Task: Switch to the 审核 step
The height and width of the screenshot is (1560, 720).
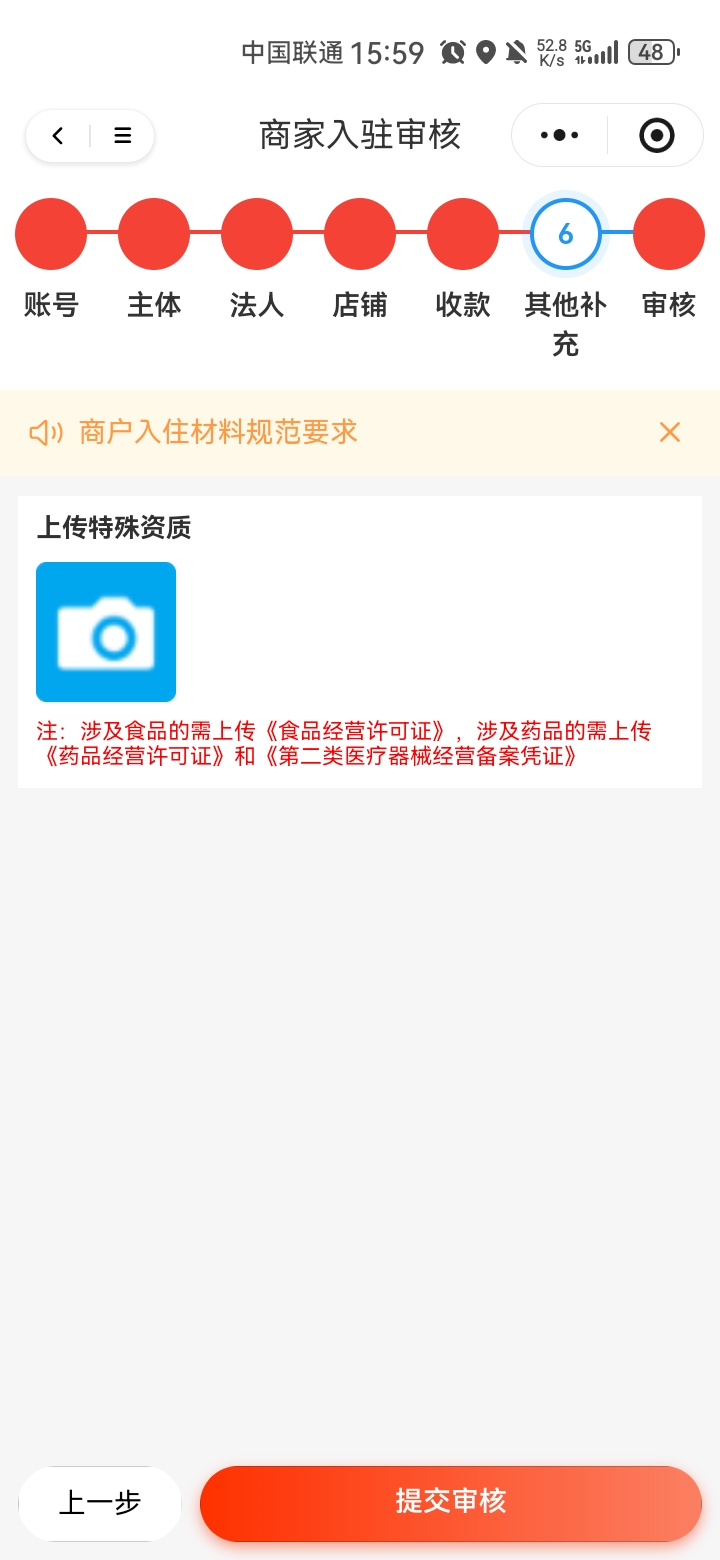Action: point(668,232)
